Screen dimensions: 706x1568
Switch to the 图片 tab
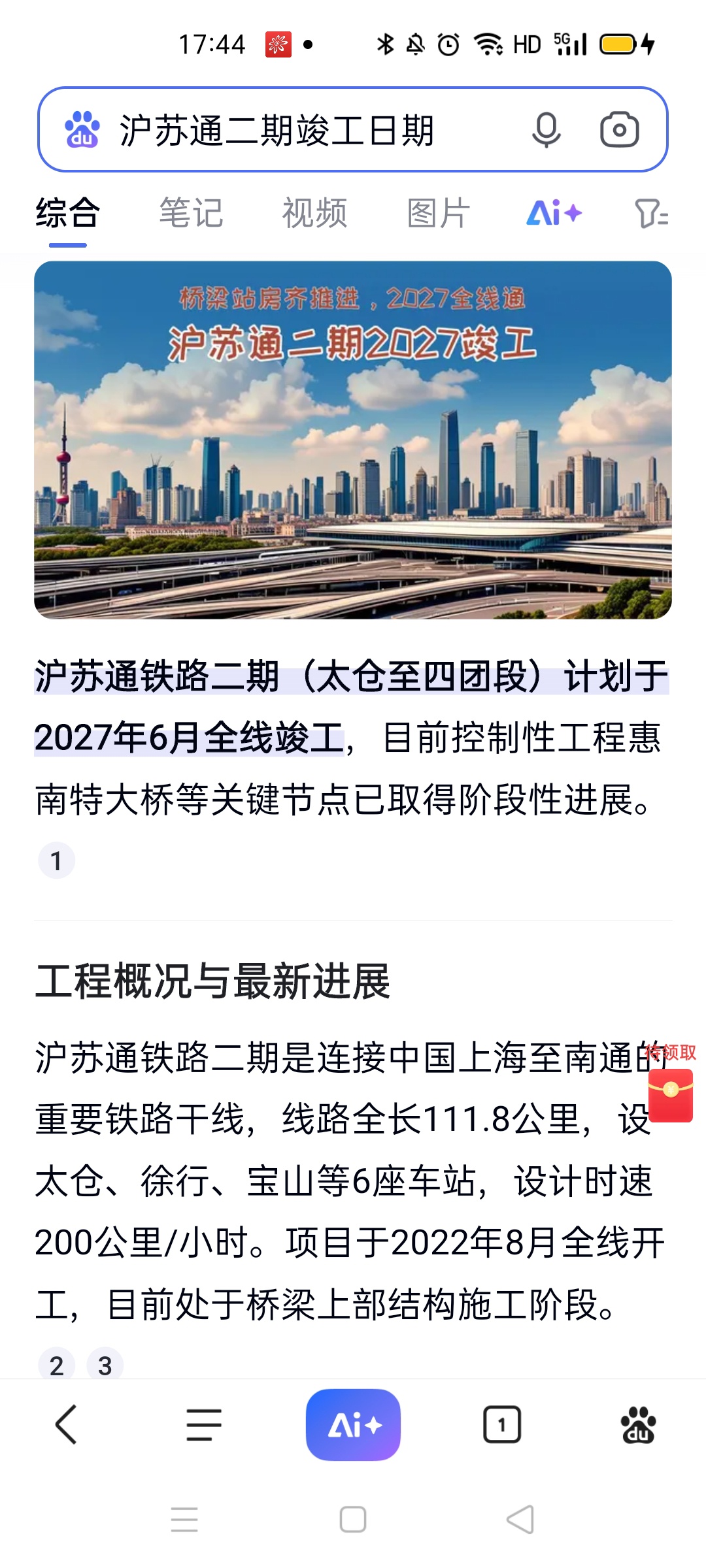[438, 213]
